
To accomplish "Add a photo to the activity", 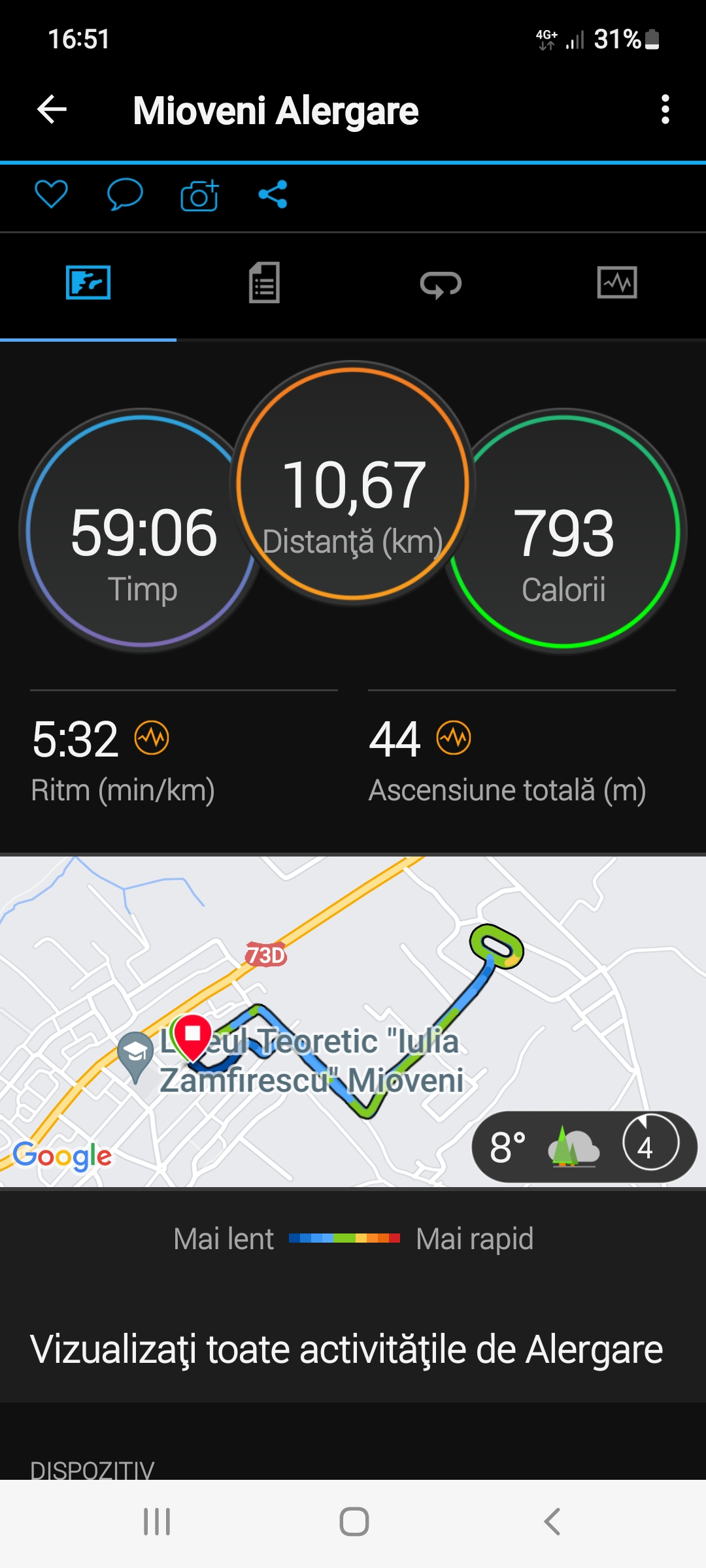I will (199, 195).
